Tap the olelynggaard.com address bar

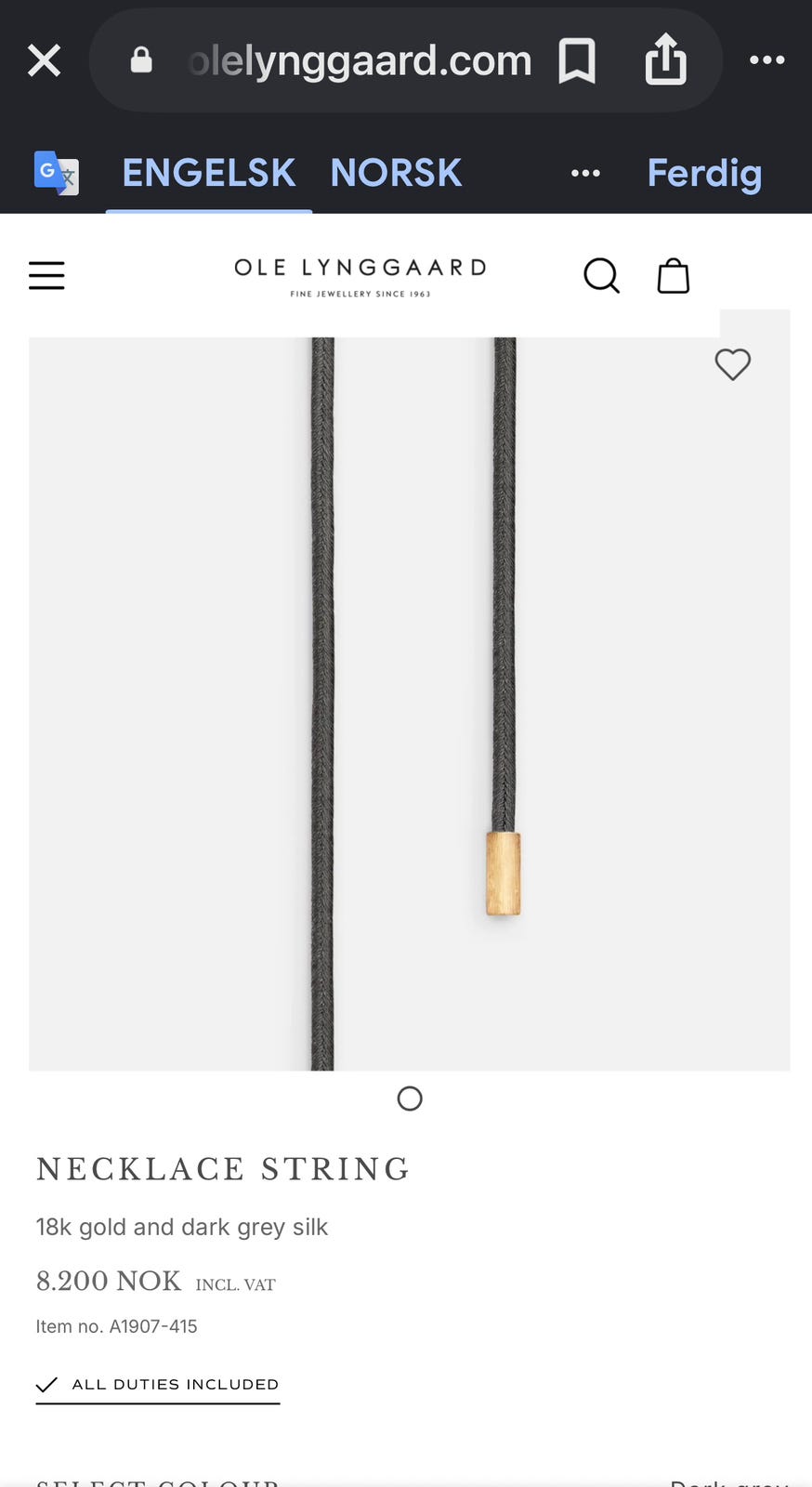360,60
